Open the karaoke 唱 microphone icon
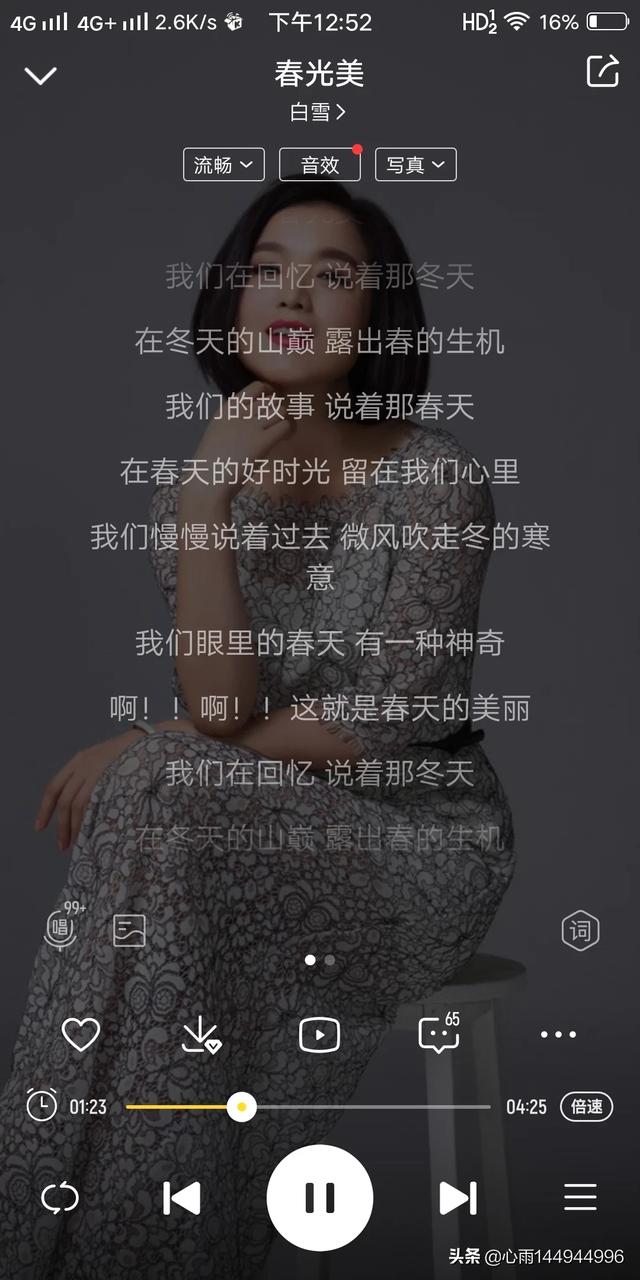Screen dimensions: 640x1280 61,929
